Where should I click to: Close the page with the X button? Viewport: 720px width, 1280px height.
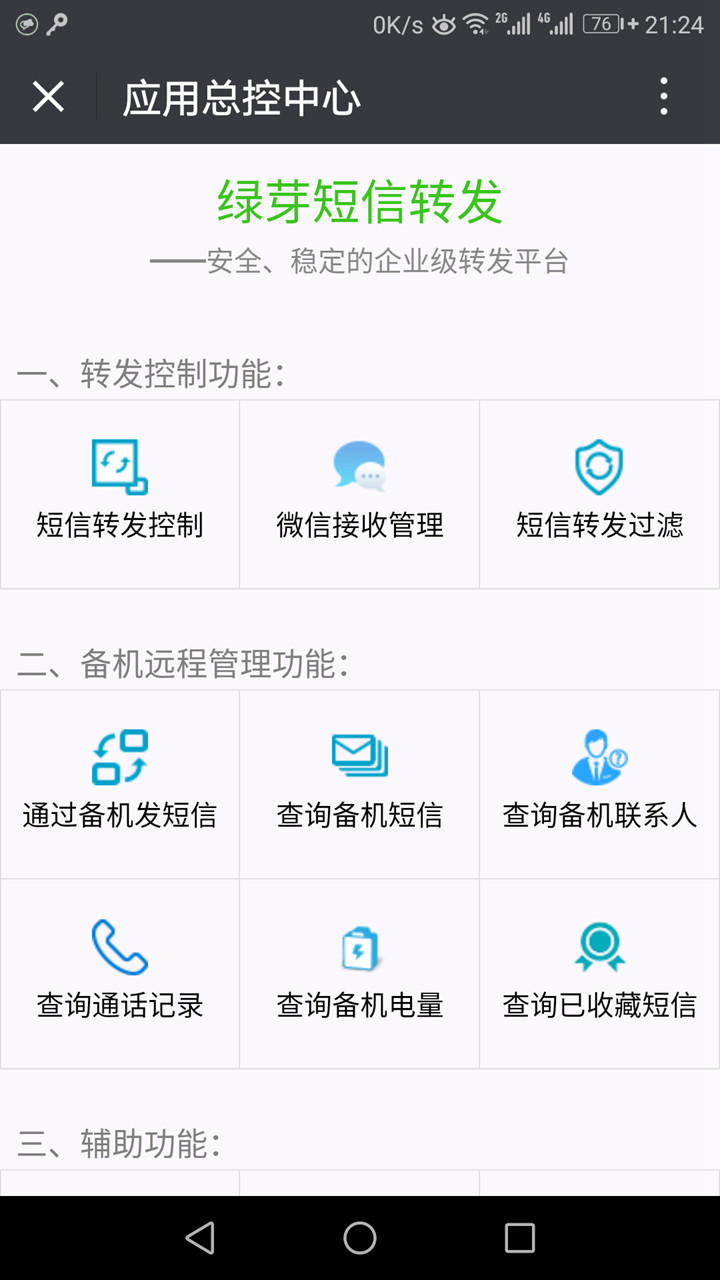[47, 96]
